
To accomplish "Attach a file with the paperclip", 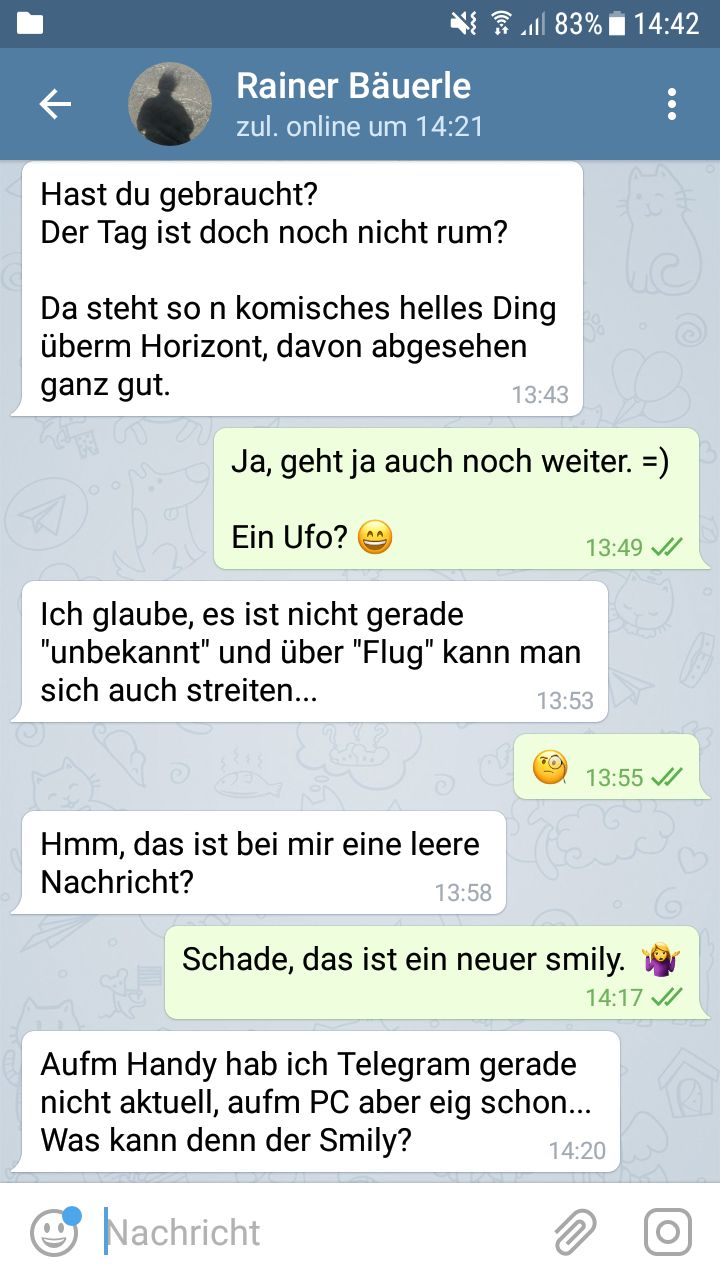I will [x=575, y=1232].
